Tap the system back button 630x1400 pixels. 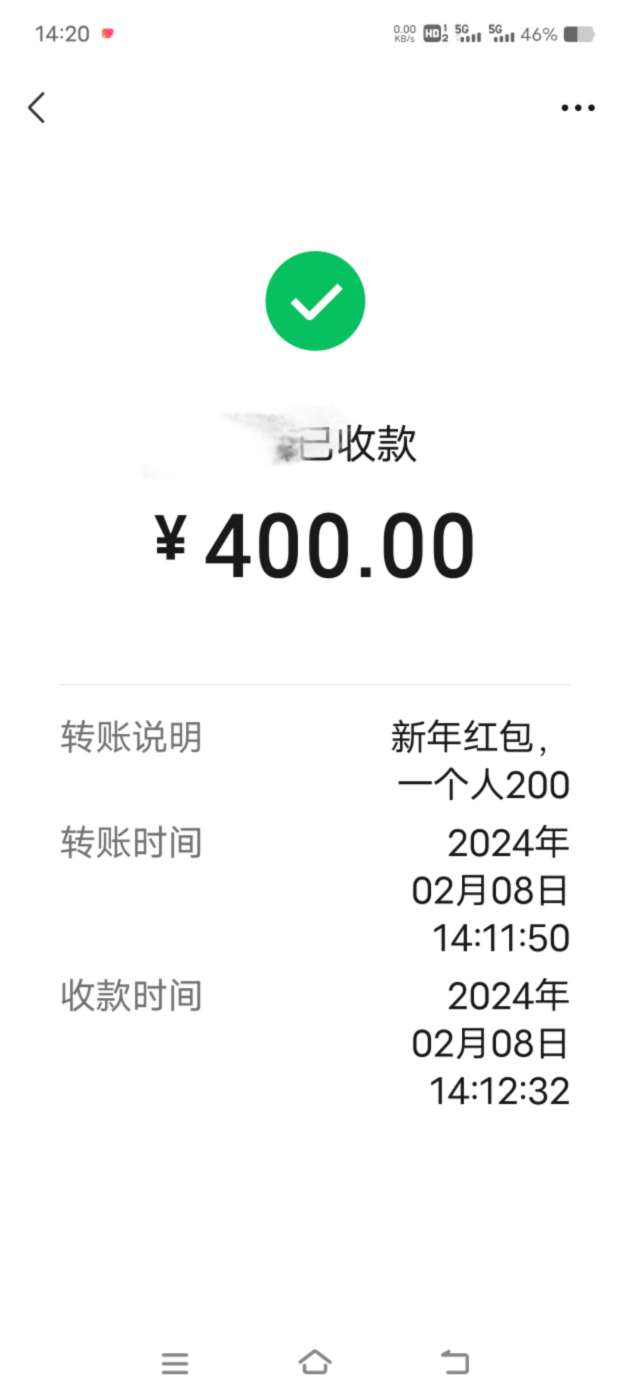(x=455, y=1362)
